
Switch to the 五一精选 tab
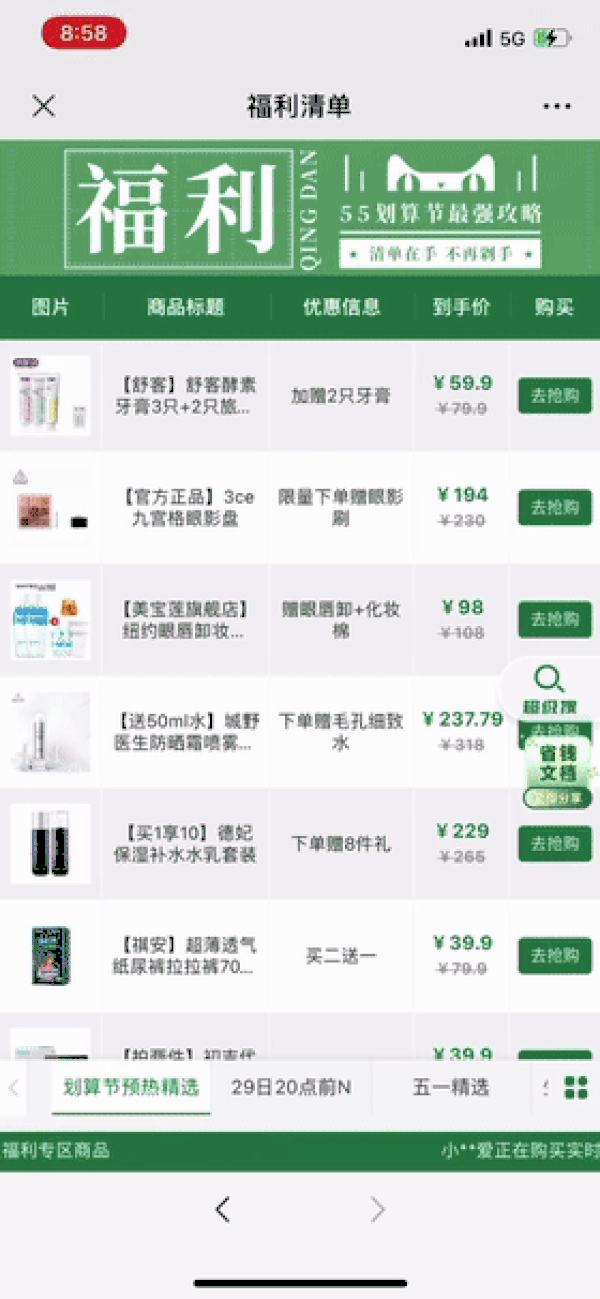pos(450,1088)
